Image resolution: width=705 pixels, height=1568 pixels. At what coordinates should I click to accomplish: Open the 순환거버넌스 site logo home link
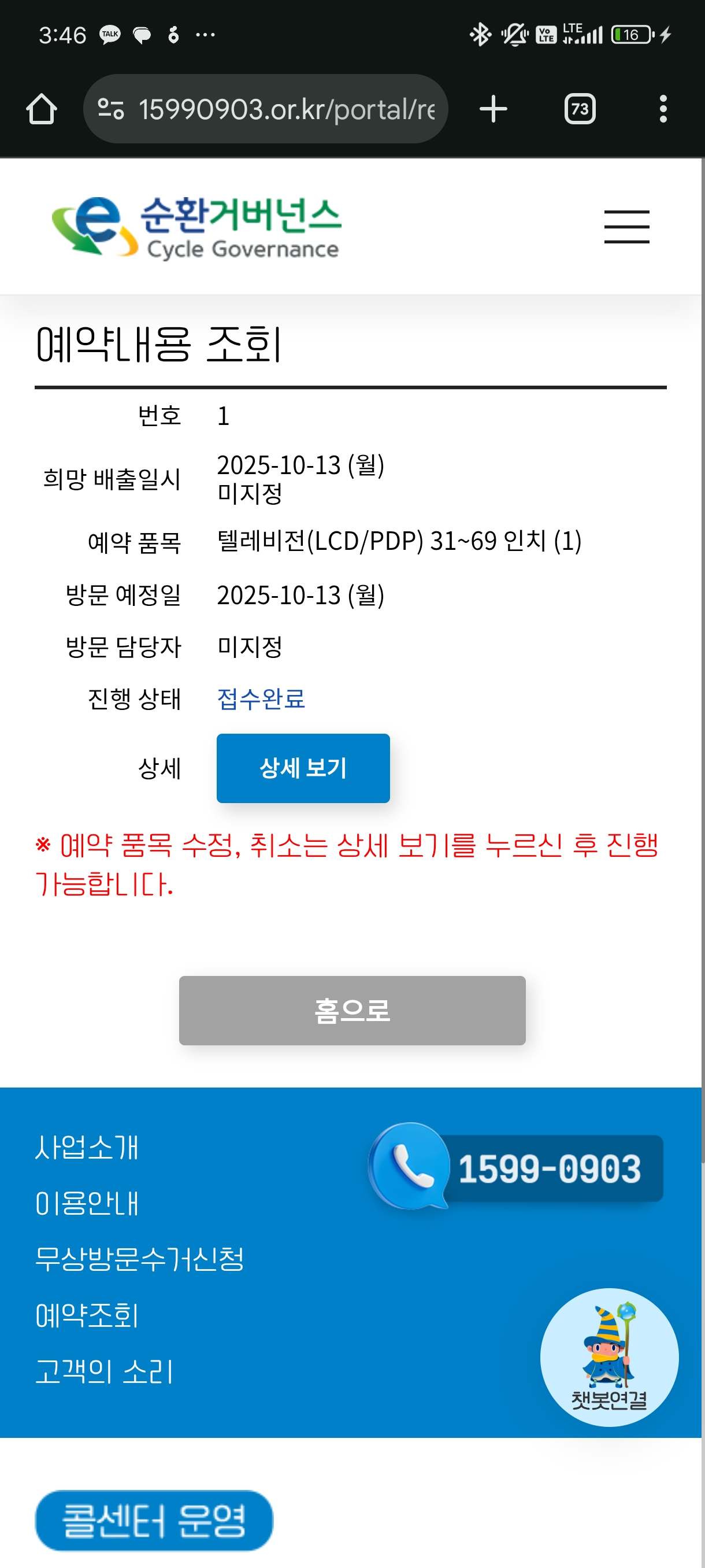pos(196,227)
